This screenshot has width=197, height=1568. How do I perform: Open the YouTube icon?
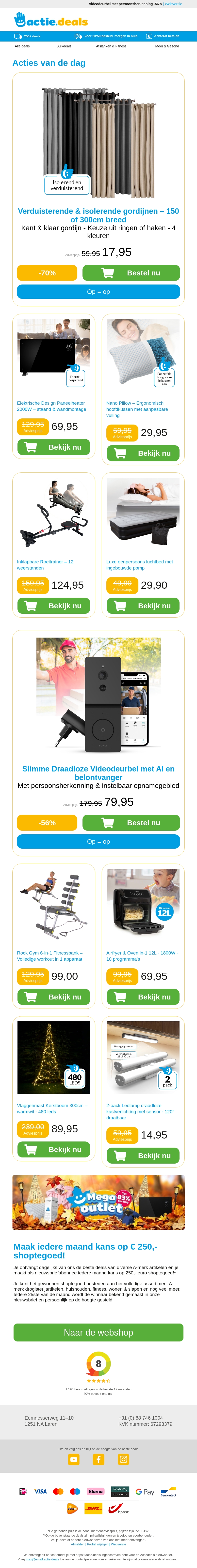tap(74, 1460)
